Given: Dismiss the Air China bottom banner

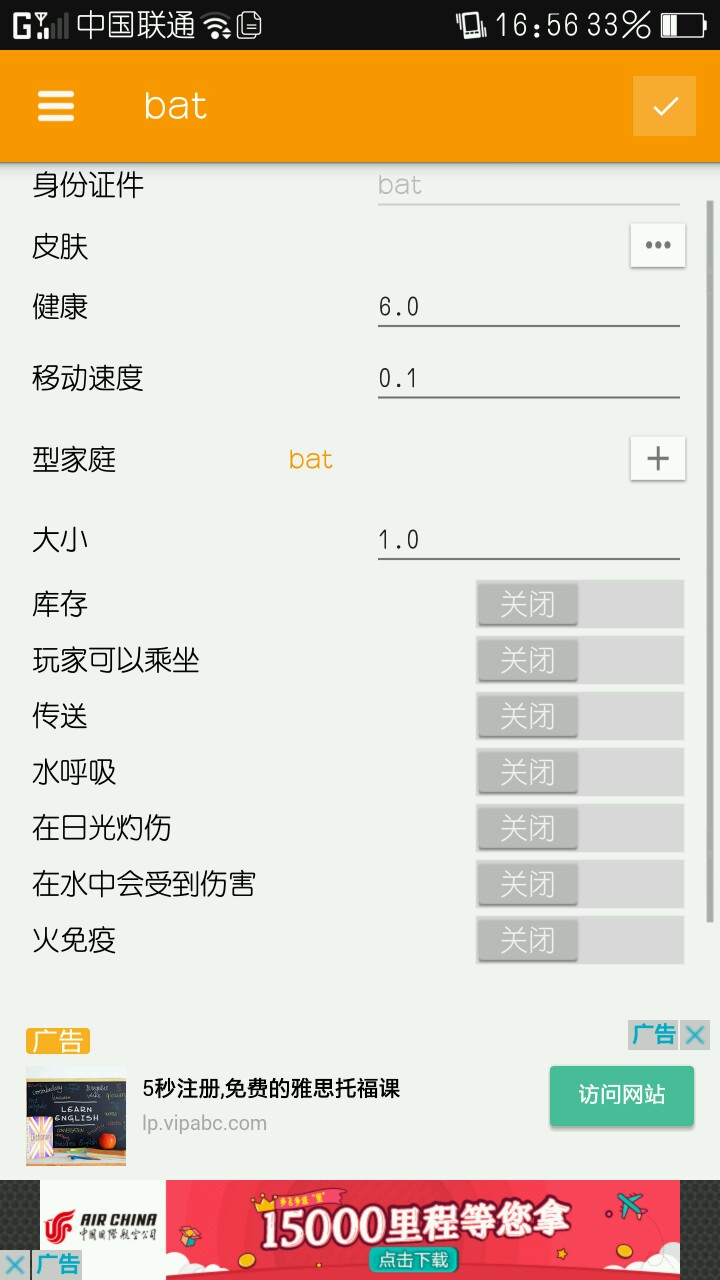Looking at the screenshot, I should point(15,1265).
